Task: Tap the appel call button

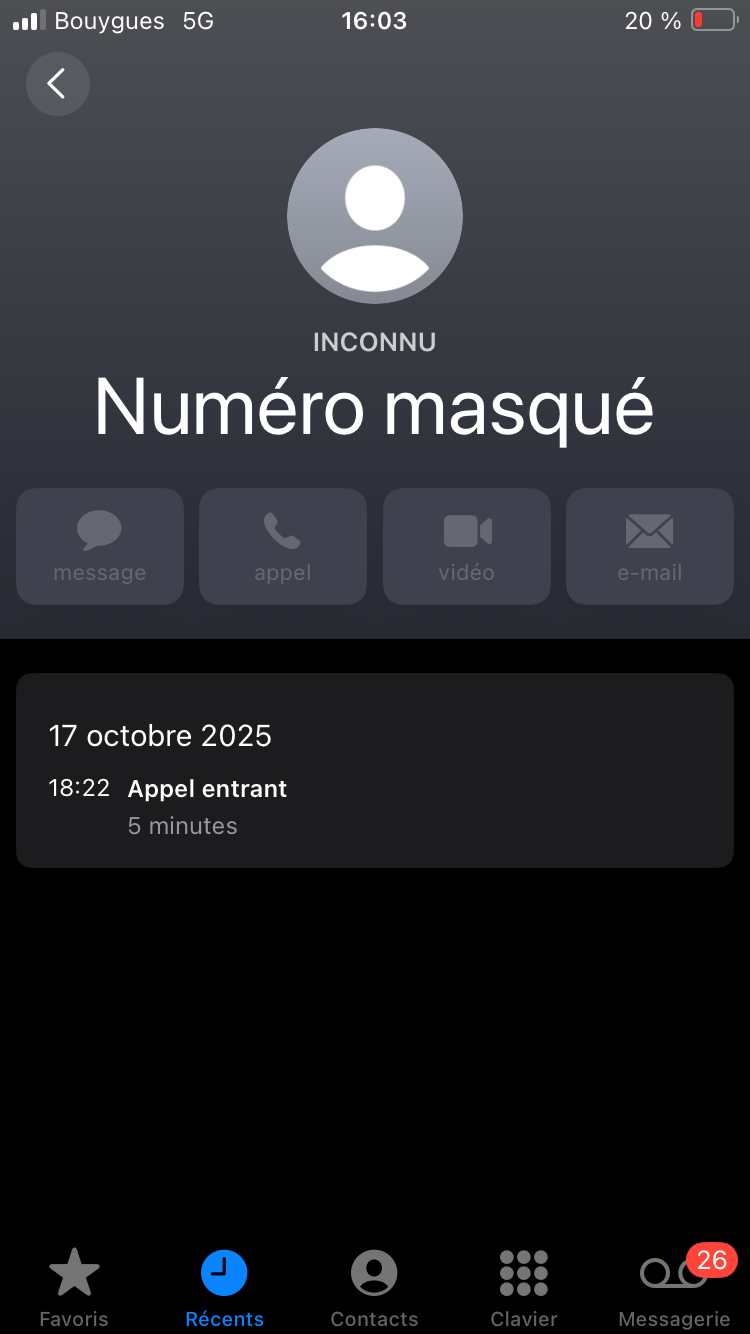Action: pyautogui.click(x=283, y=546)
